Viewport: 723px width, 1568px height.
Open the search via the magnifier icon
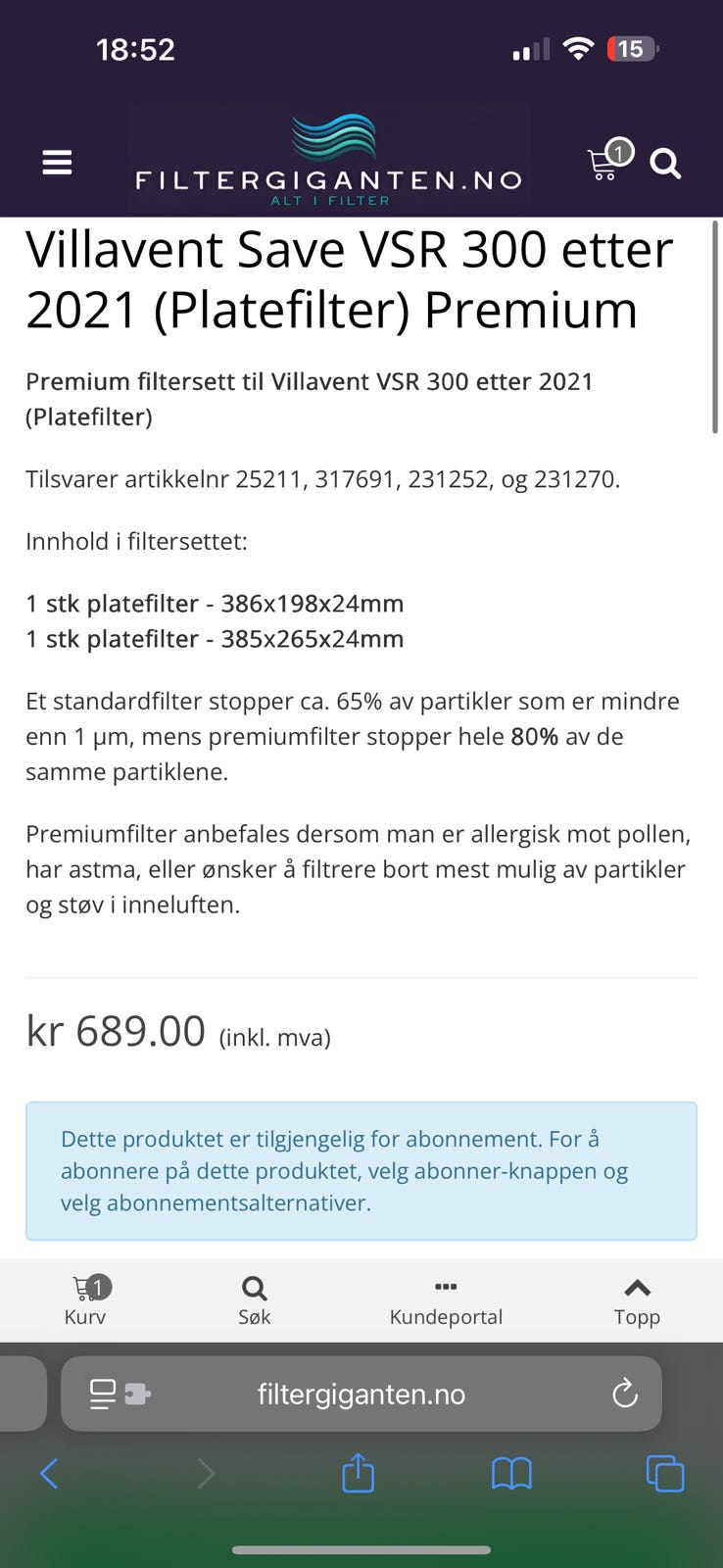pos(665,165)
